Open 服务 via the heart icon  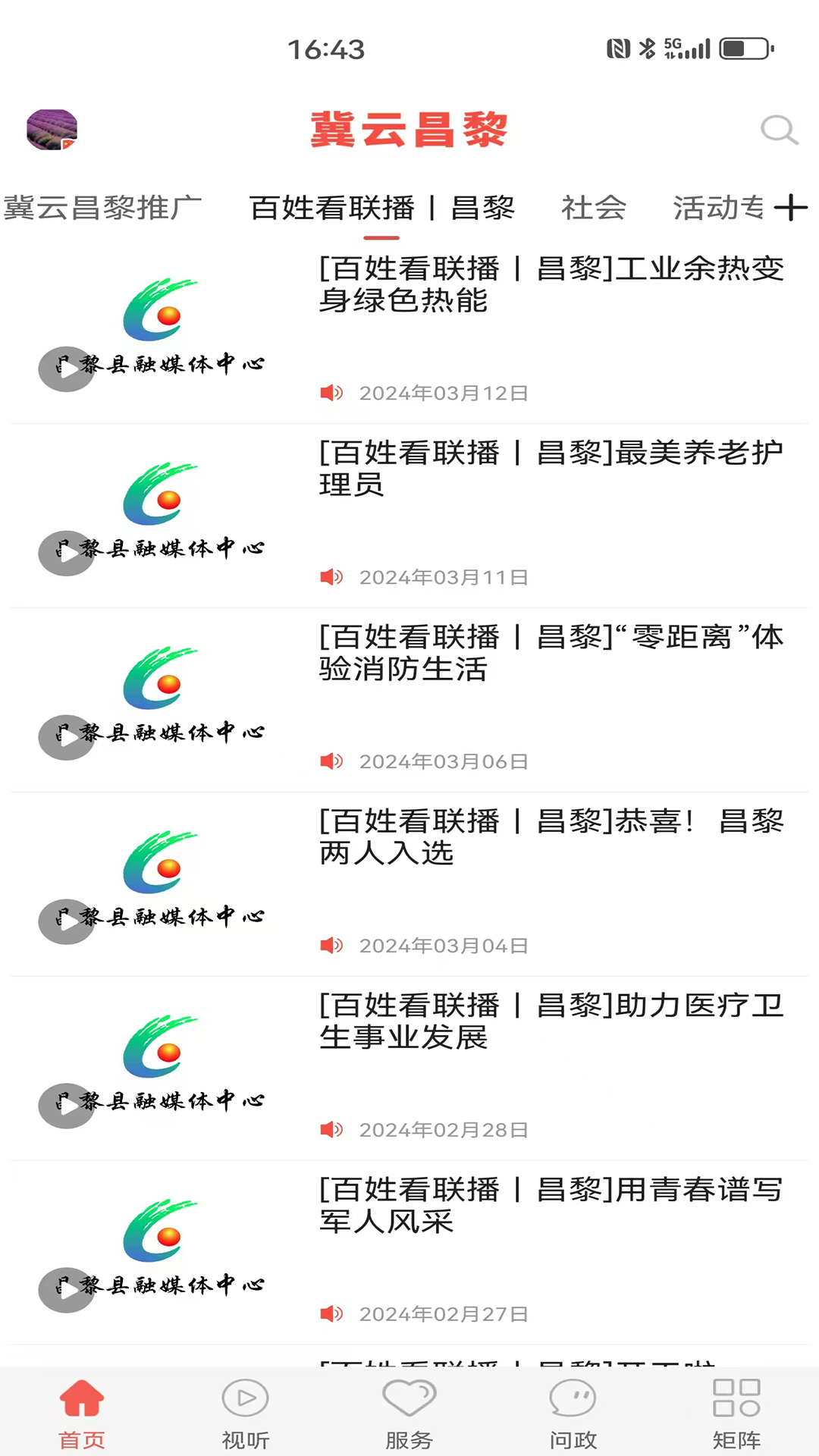click(409, 1410)
